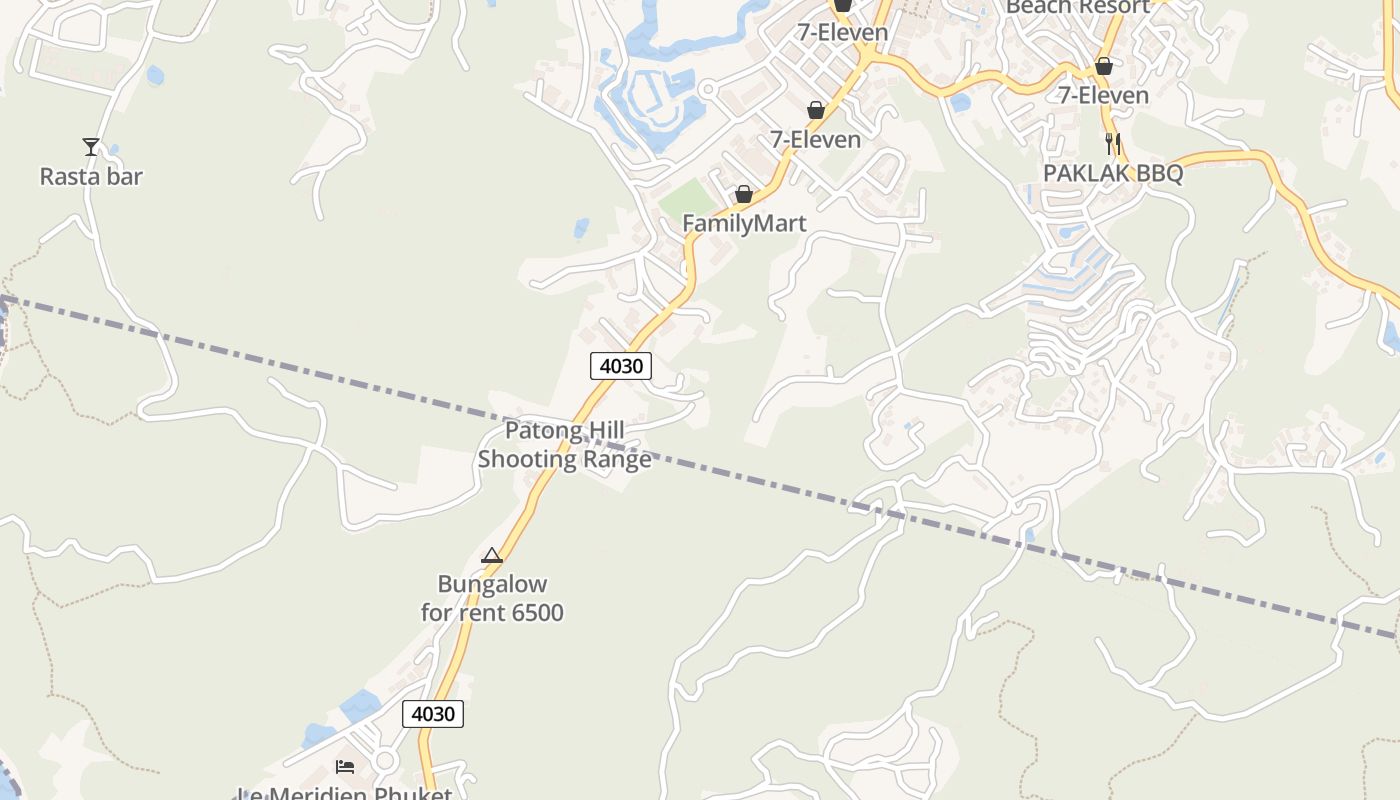Select the Rasta bar marker

pyautogui.click(x=91, y=148)
